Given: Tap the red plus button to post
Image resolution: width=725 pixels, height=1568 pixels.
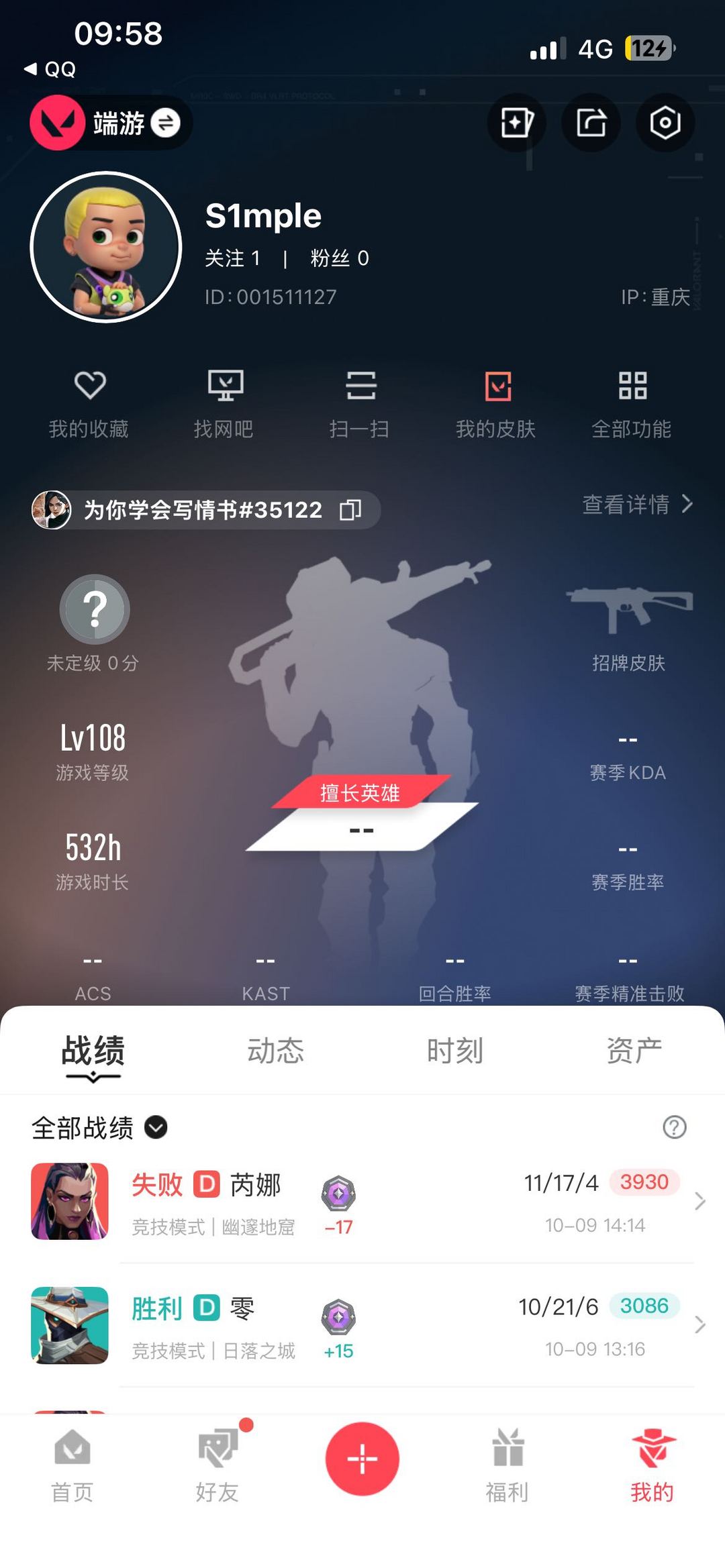Looking at the screenshot, I should click(362, 1459).
